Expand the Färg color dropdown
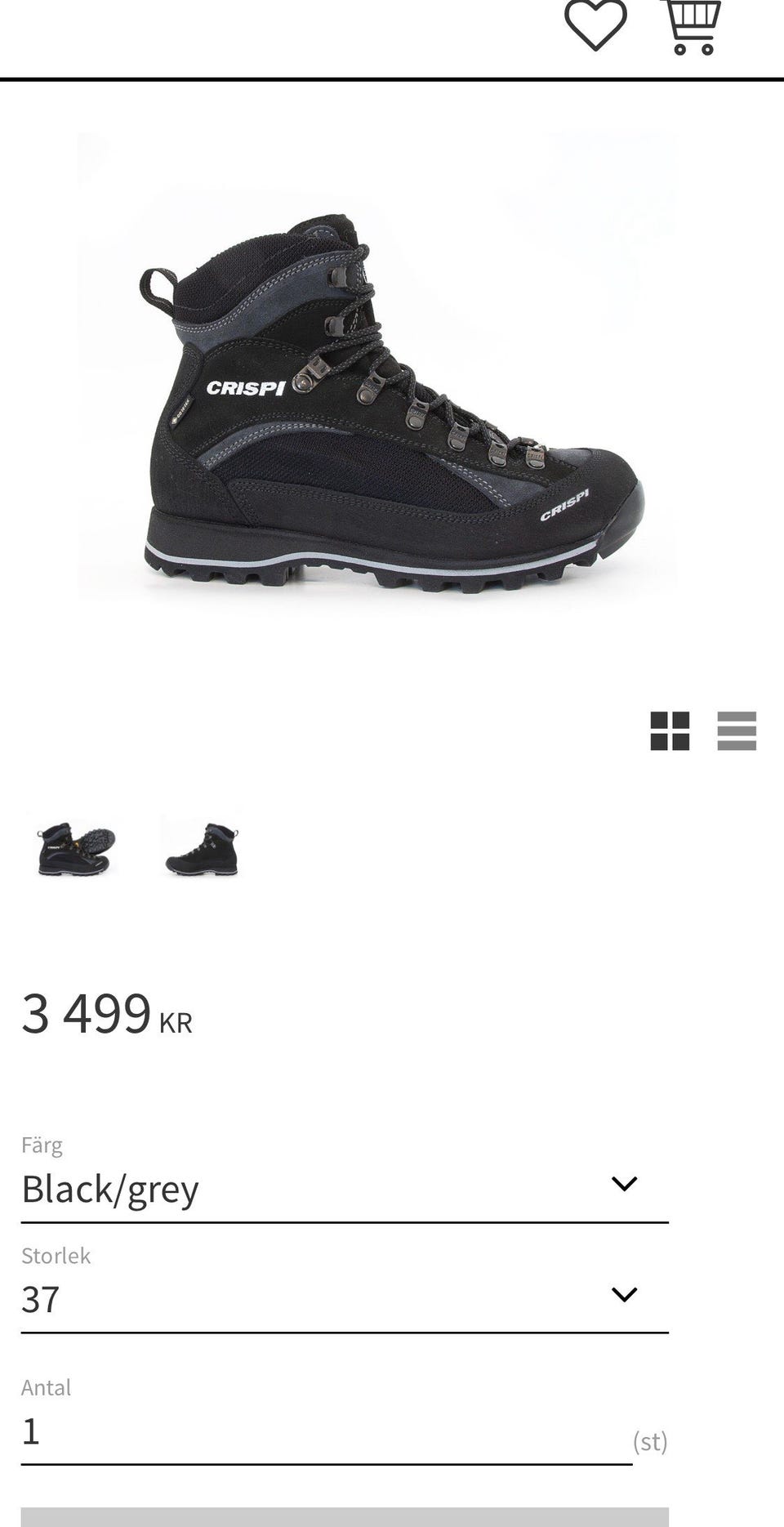 tap(345, 1189)
